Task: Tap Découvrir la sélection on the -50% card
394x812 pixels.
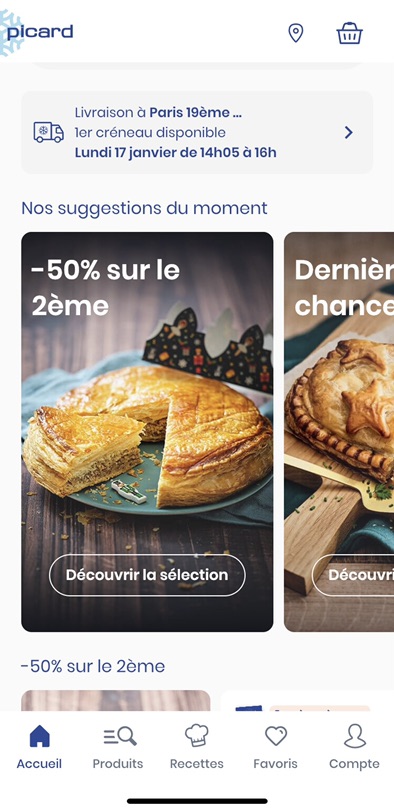Action: [147, 575]
